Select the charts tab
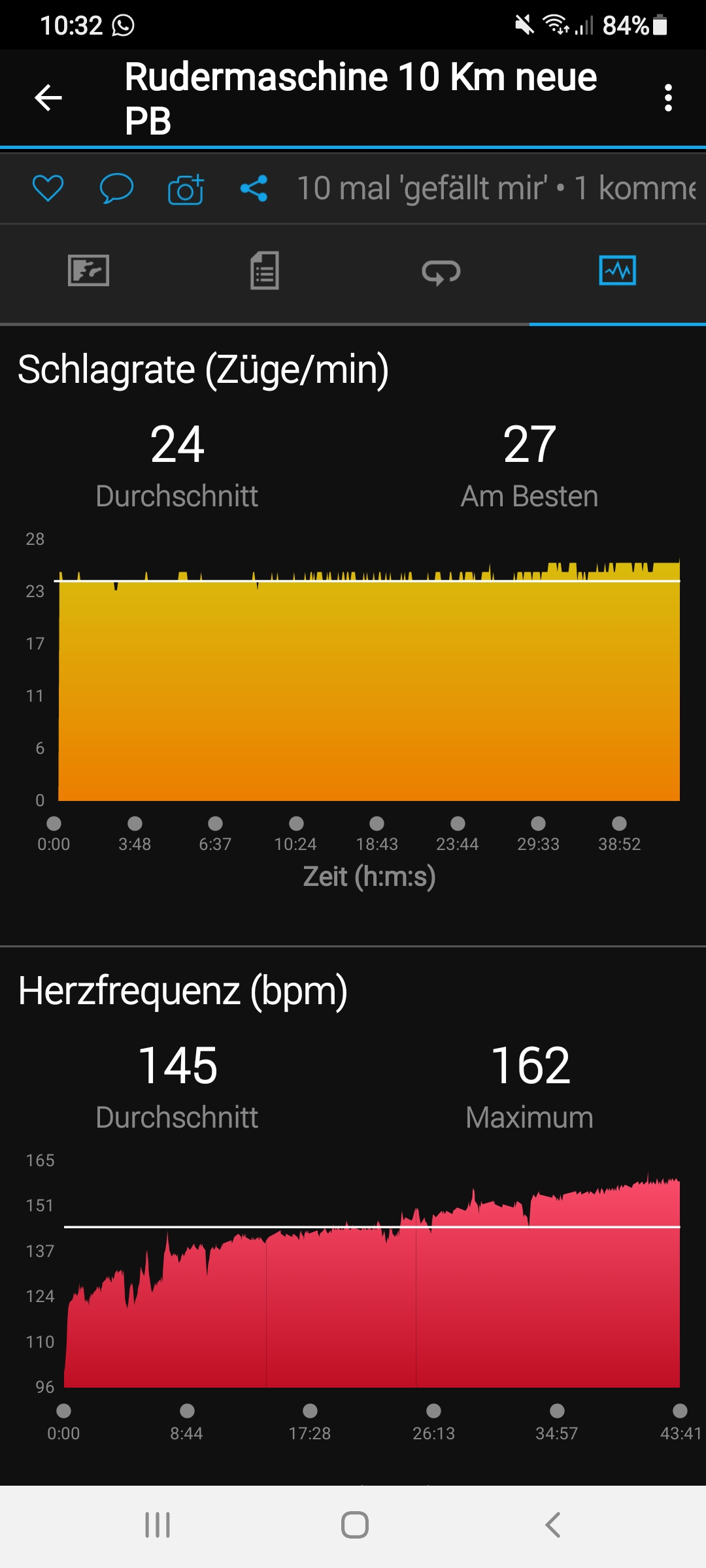The height and width of the screenshot is (1568, 706). [617, 271]
